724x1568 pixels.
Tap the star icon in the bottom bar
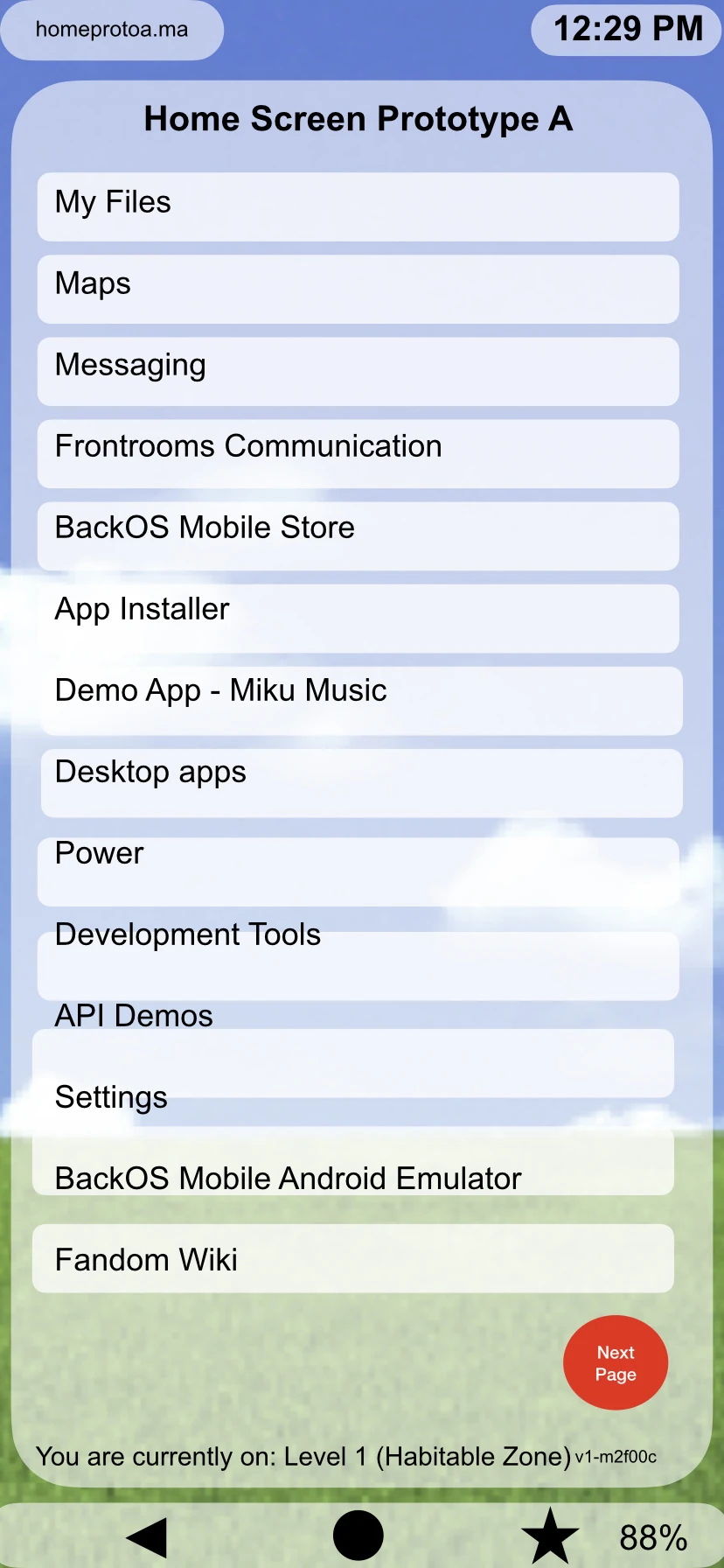tap(550, 1536)
